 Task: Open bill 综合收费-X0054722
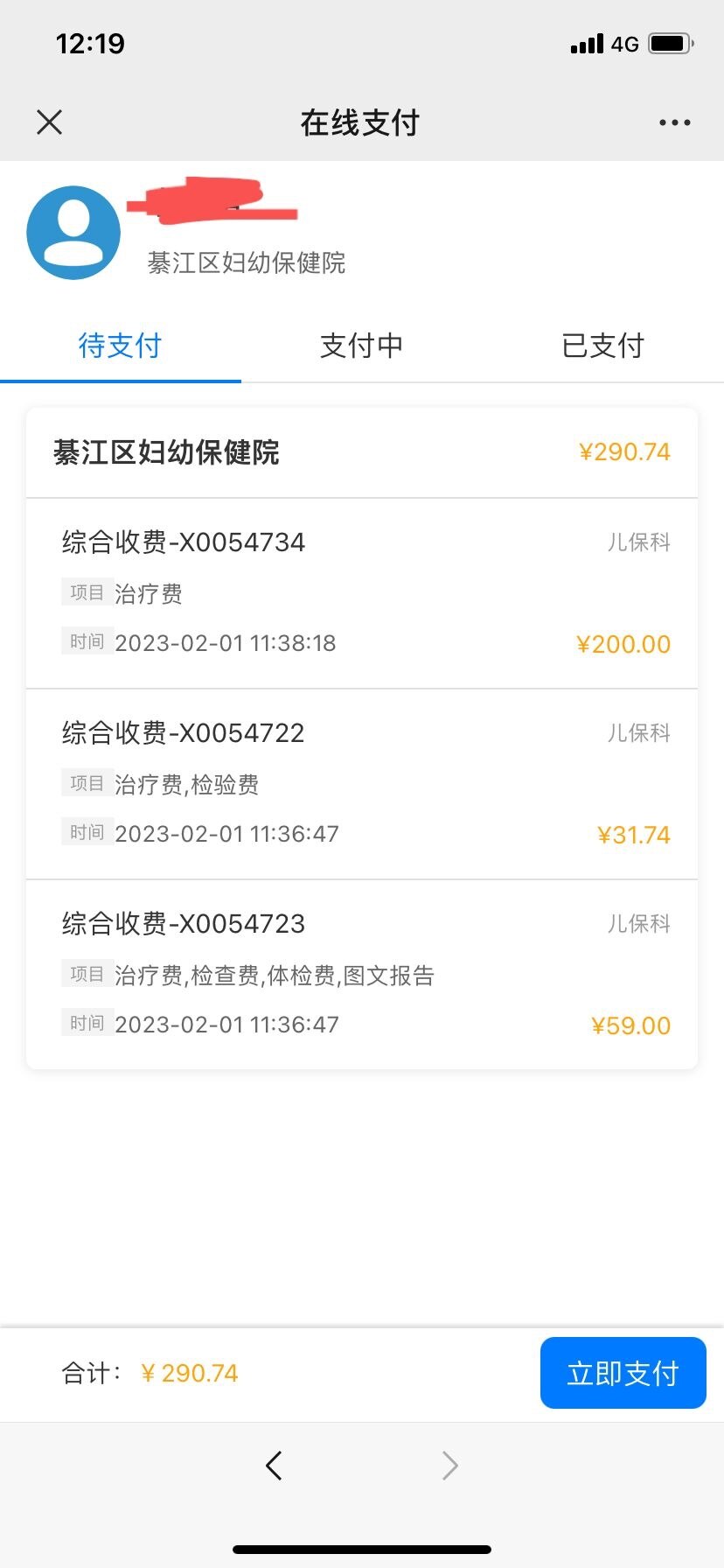362,785
